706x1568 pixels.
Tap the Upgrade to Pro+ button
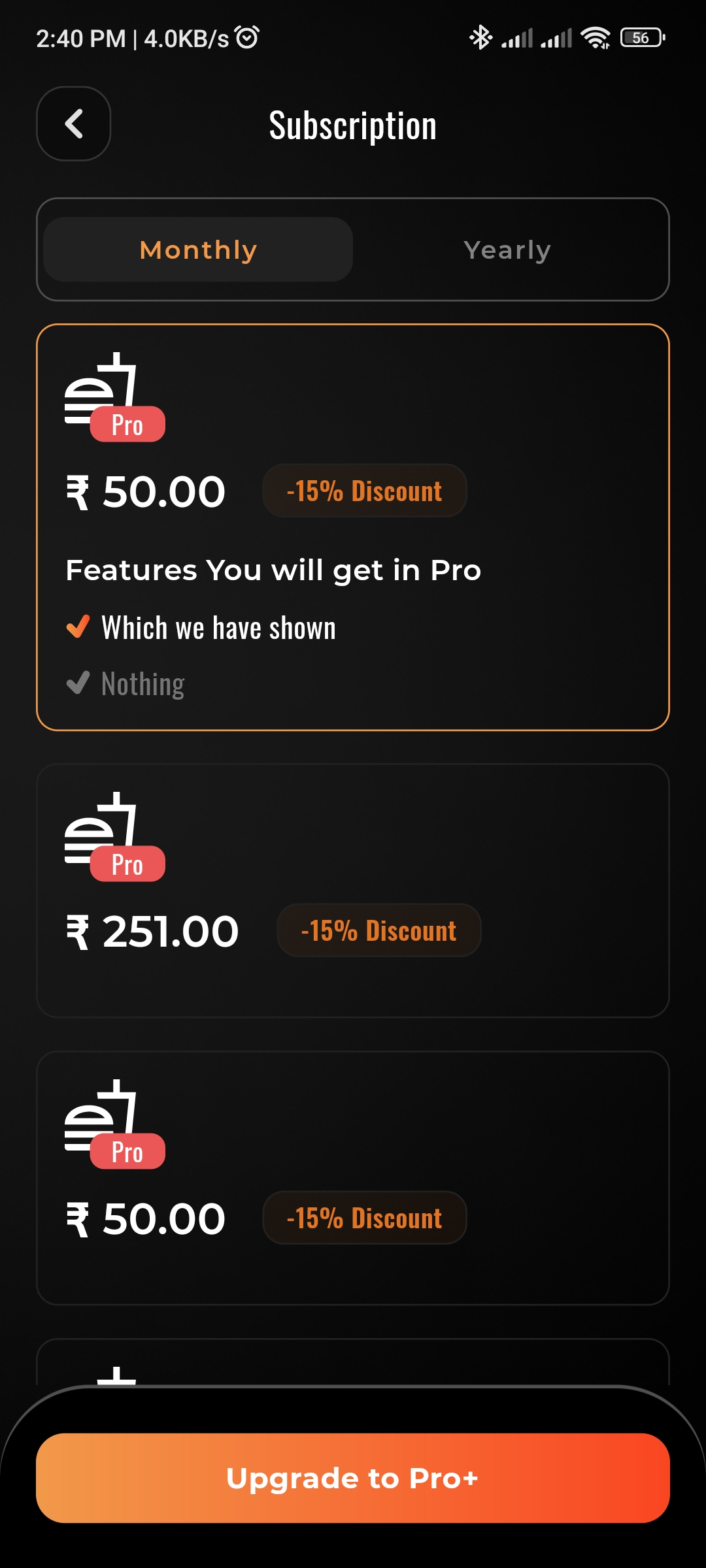353,1478
